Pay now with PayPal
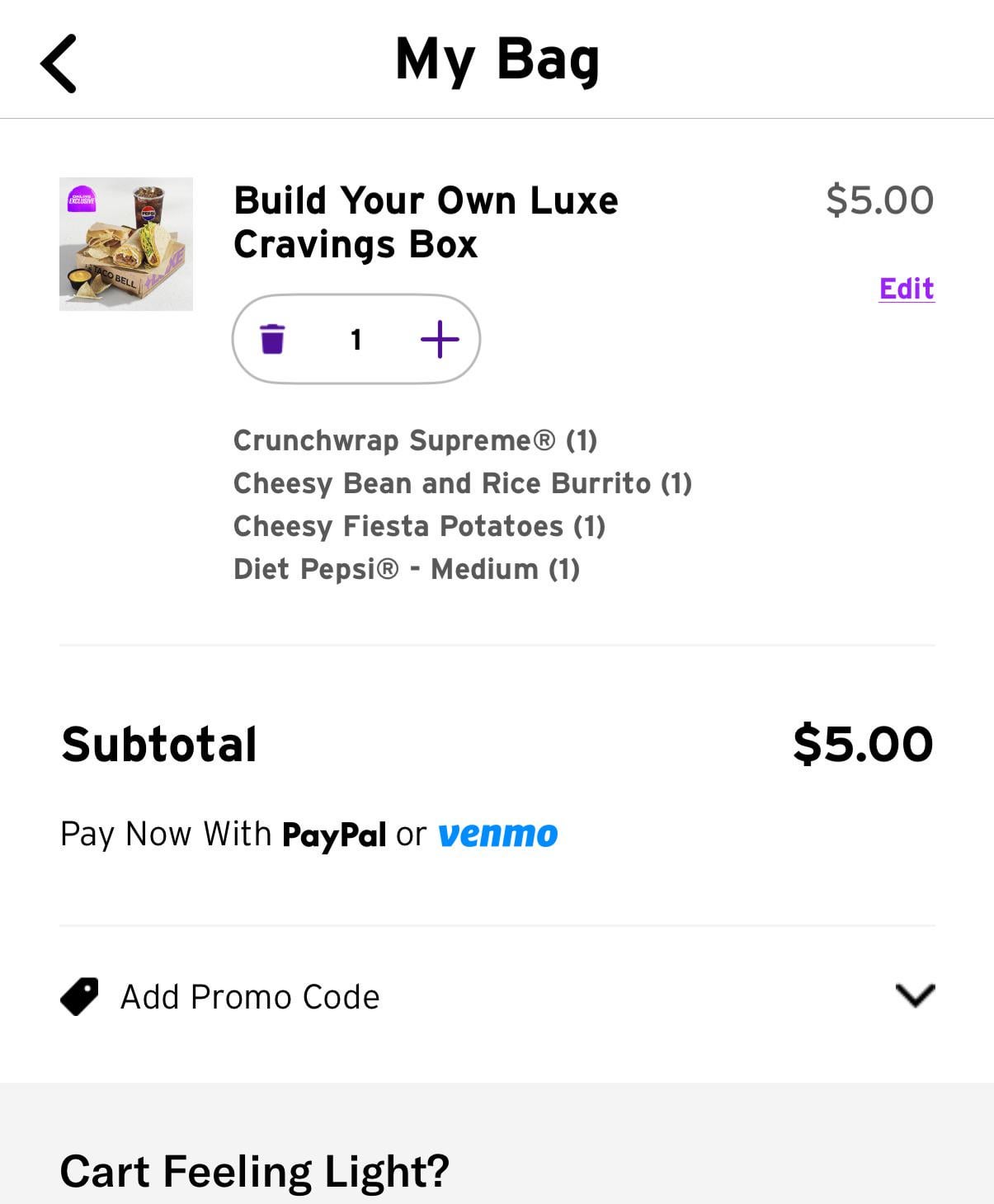Image resolution: width=994 pixels, height=1204 pixels. click(x=334, y=835)
